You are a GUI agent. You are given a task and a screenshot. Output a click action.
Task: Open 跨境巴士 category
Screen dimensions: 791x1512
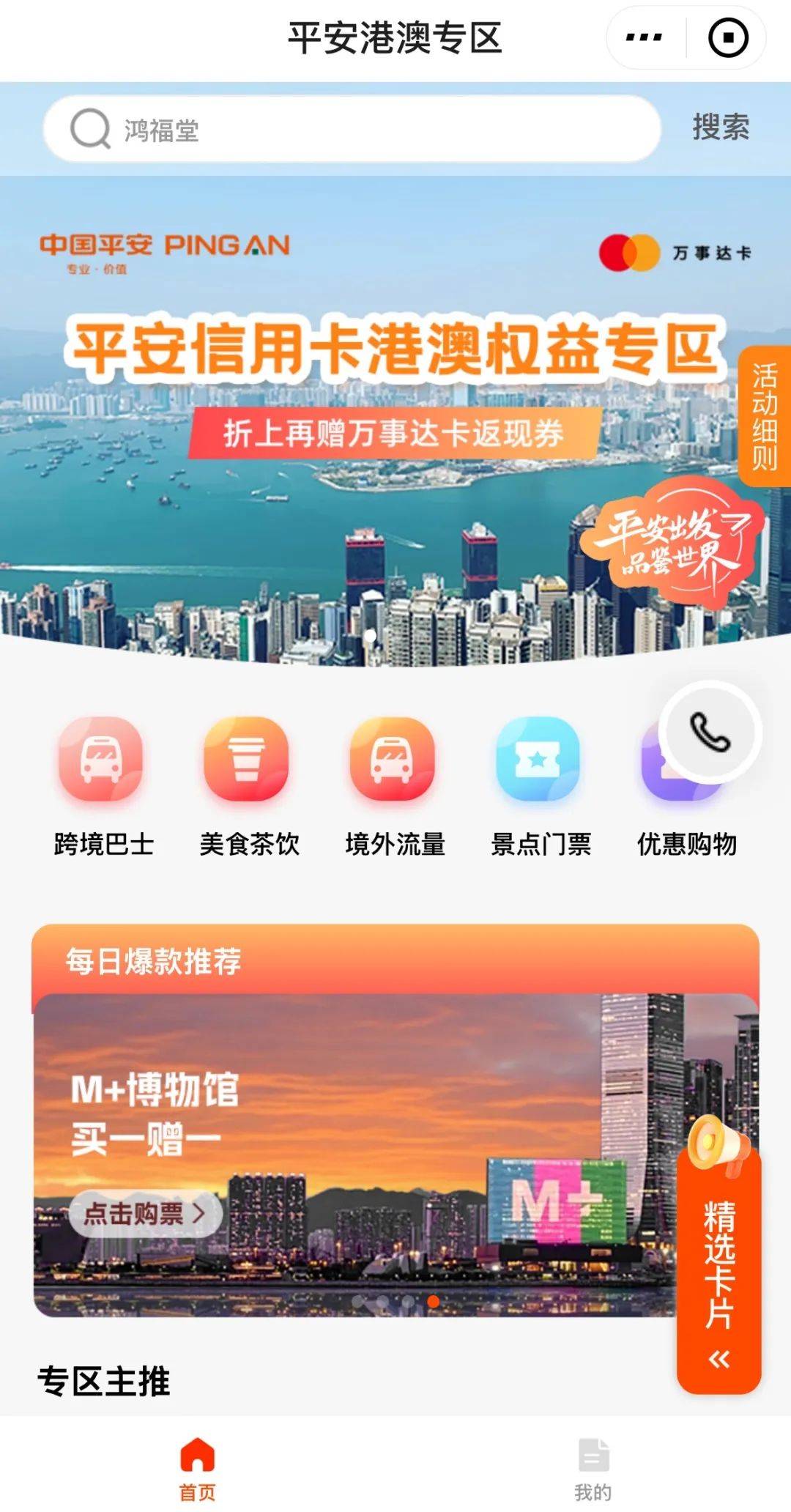click(103, 785)
